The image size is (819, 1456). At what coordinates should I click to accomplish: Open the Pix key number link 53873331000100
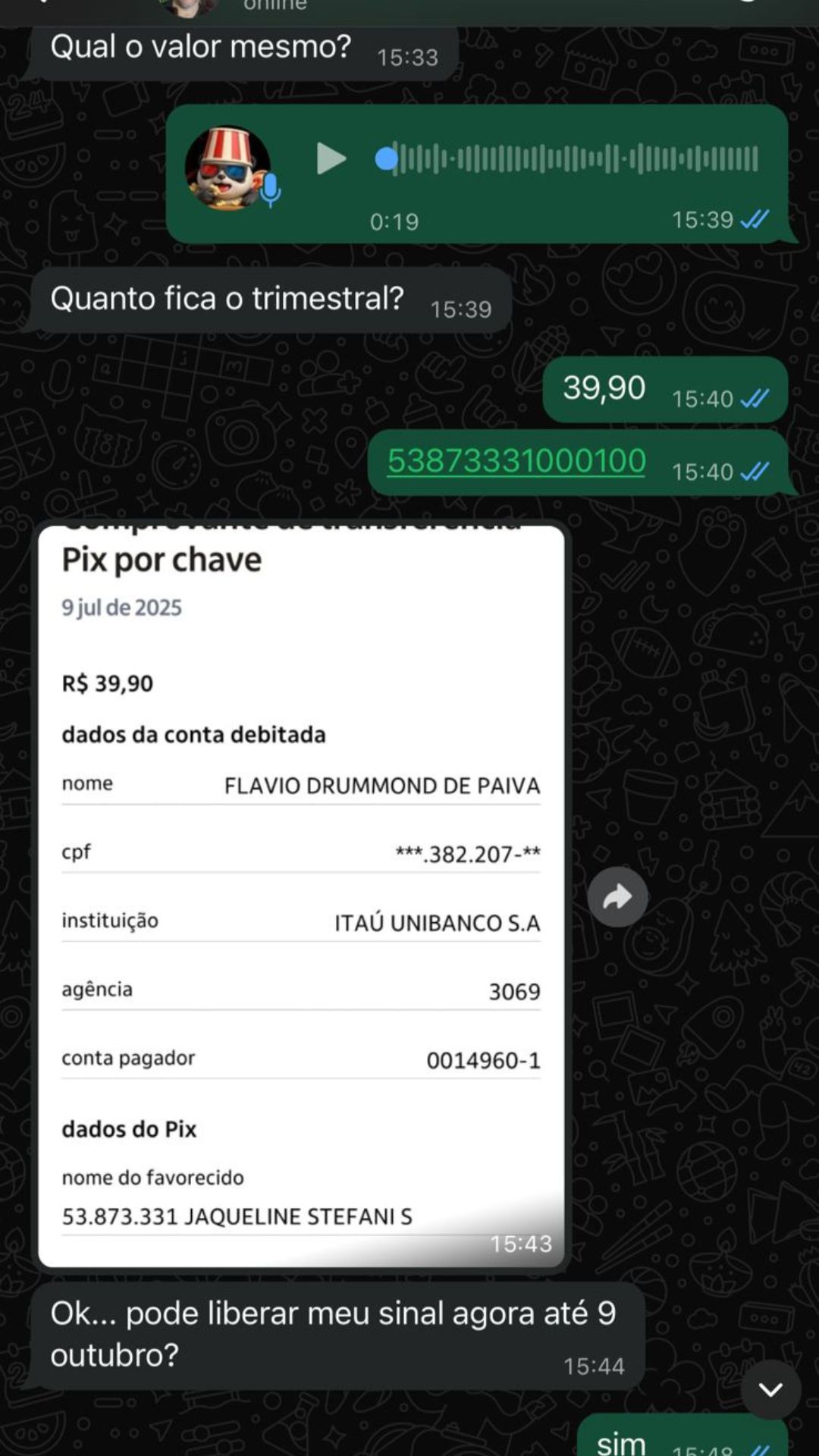tap(516, 461)
